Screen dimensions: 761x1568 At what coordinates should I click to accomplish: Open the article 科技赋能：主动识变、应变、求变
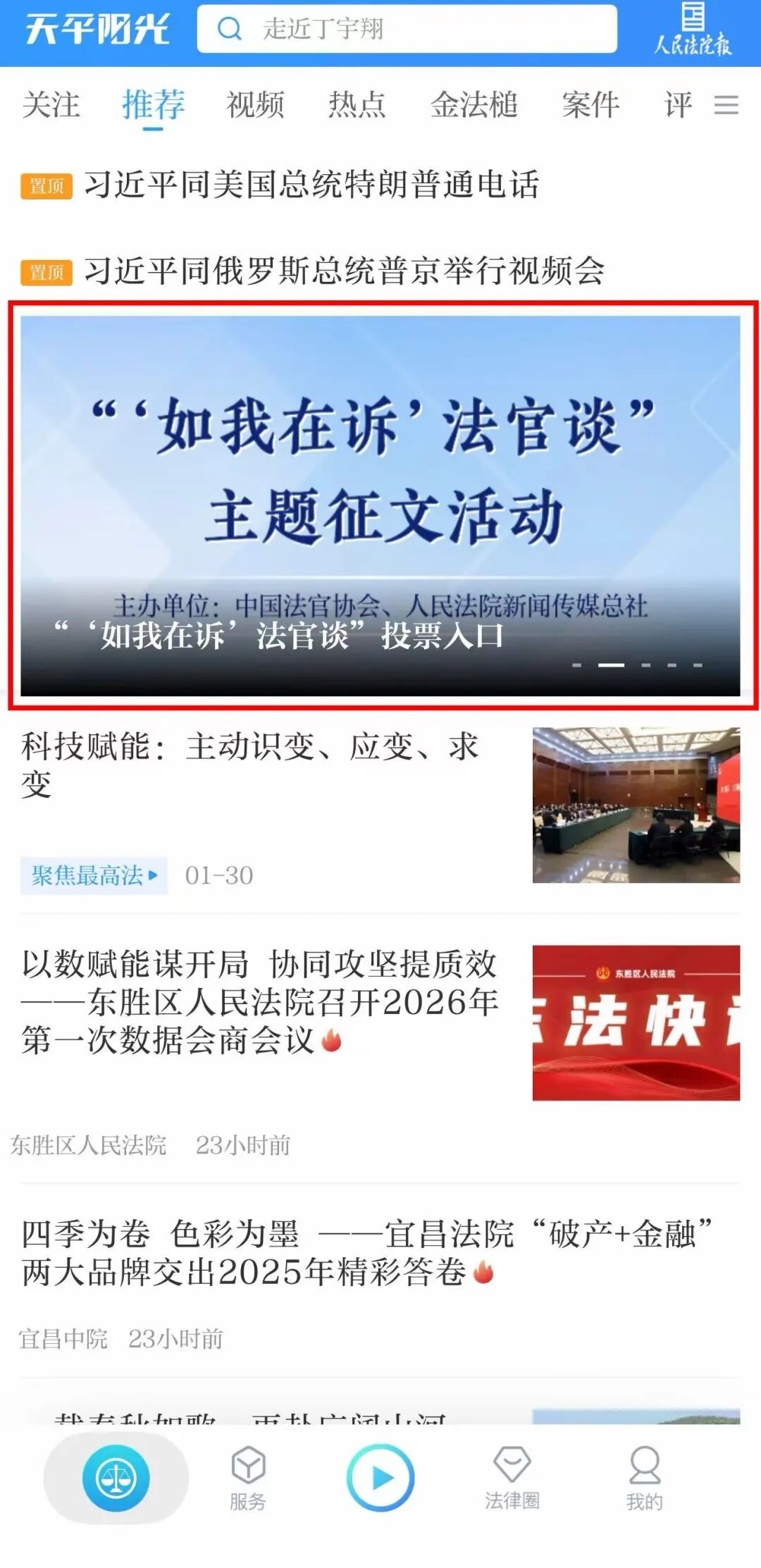click(x=250, y=765)
